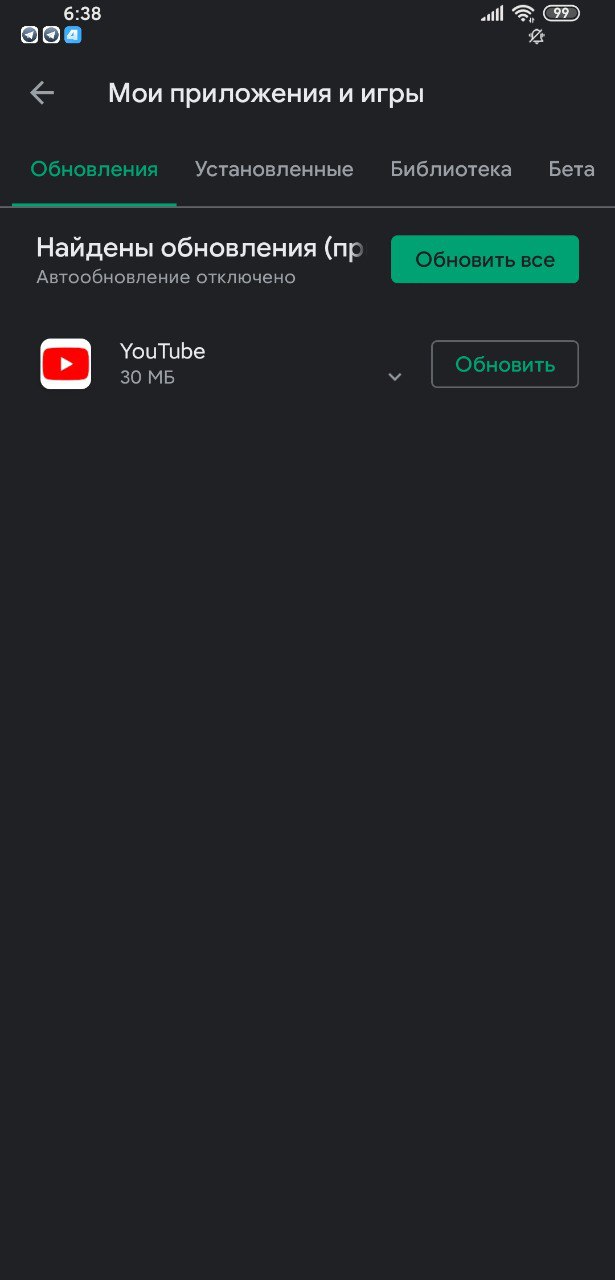The image size is (615, 1280).
Task: Update YouTube with the Обновить button
Action: (x=505, y=364)
